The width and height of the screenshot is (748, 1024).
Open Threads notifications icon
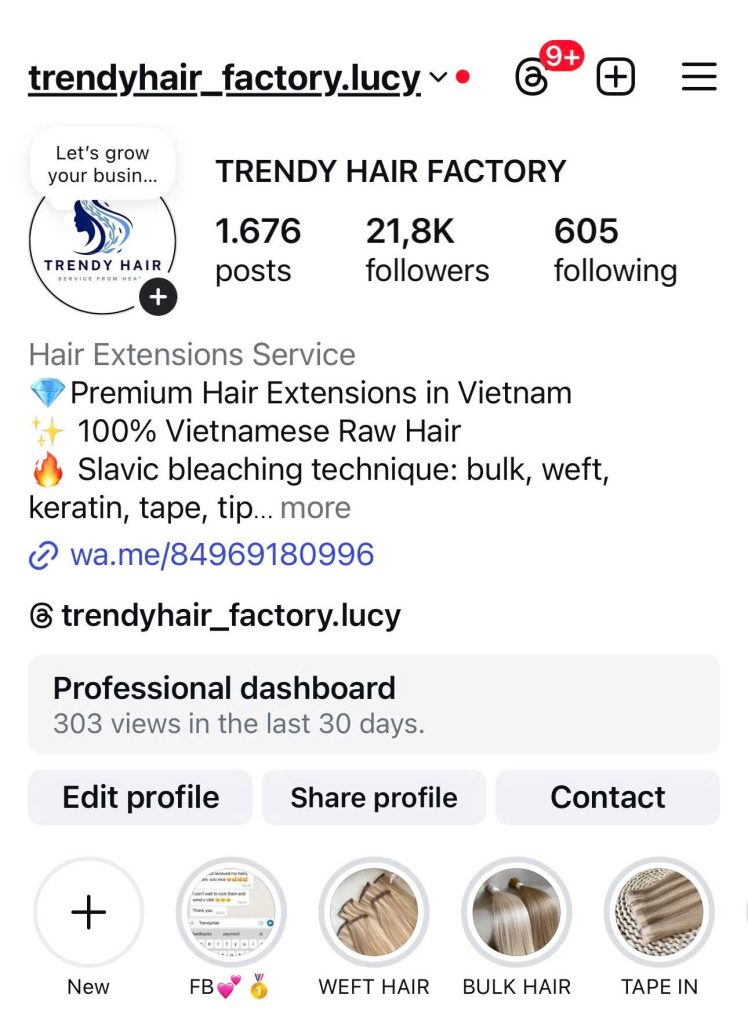coord(532,77)
